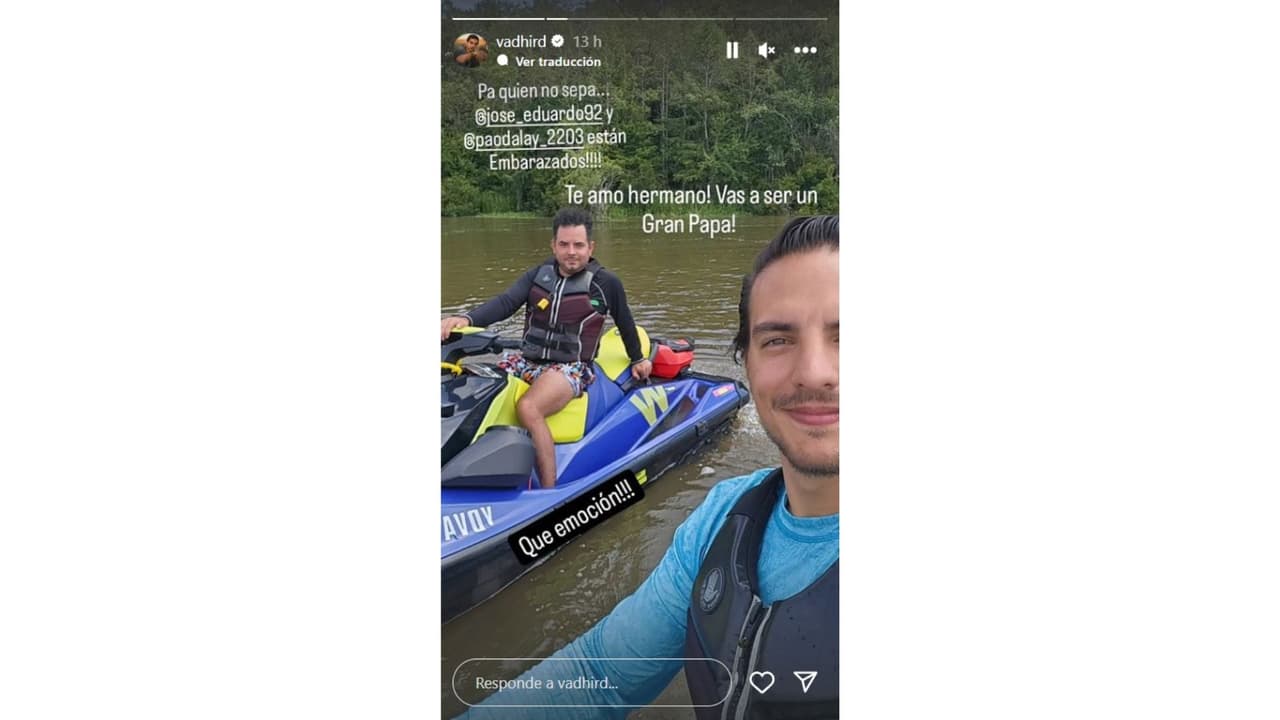Share the story via paper plane icon
The height and width of the screenshot is (720, 1280).
point(805,682)
